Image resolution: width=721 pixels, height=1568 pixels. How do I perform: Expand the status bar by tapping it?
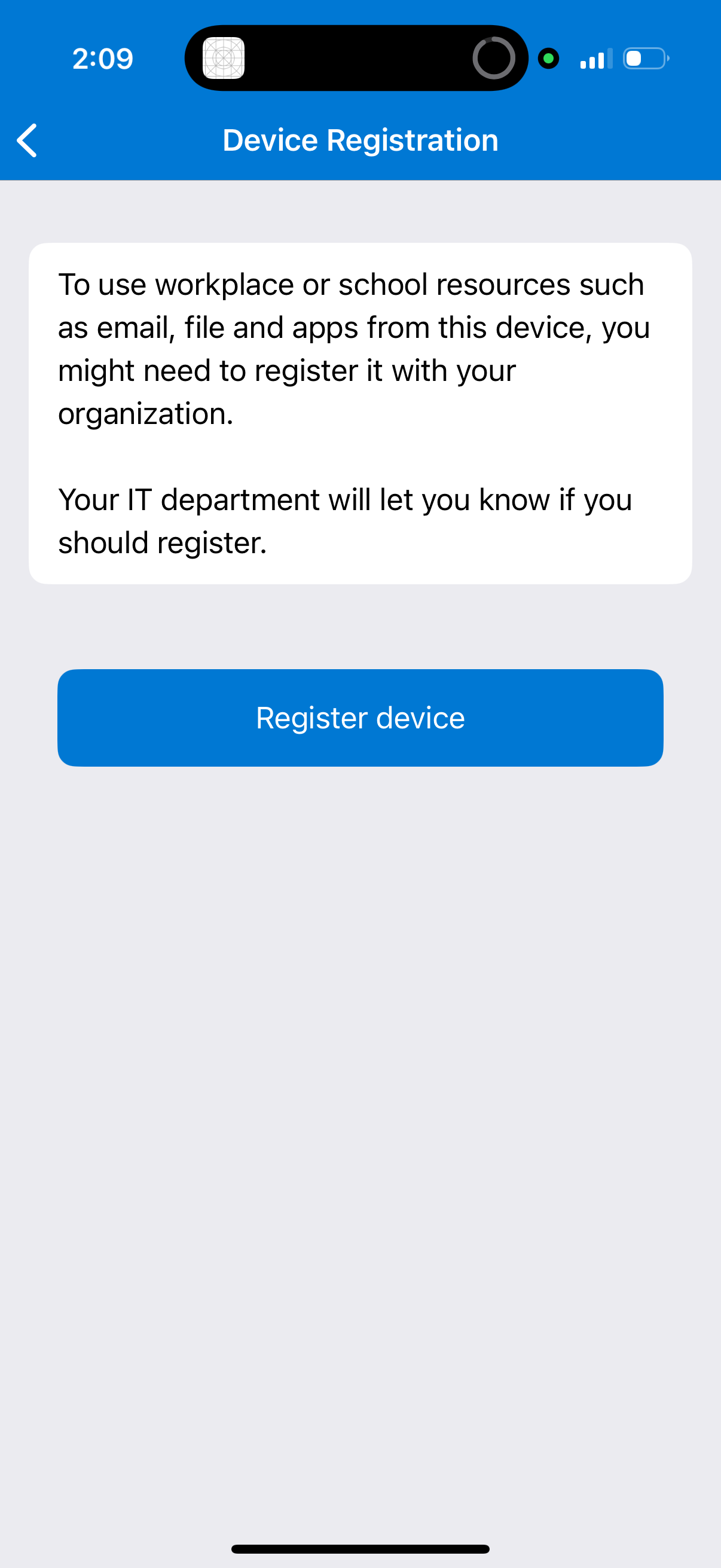pos(102,58)
